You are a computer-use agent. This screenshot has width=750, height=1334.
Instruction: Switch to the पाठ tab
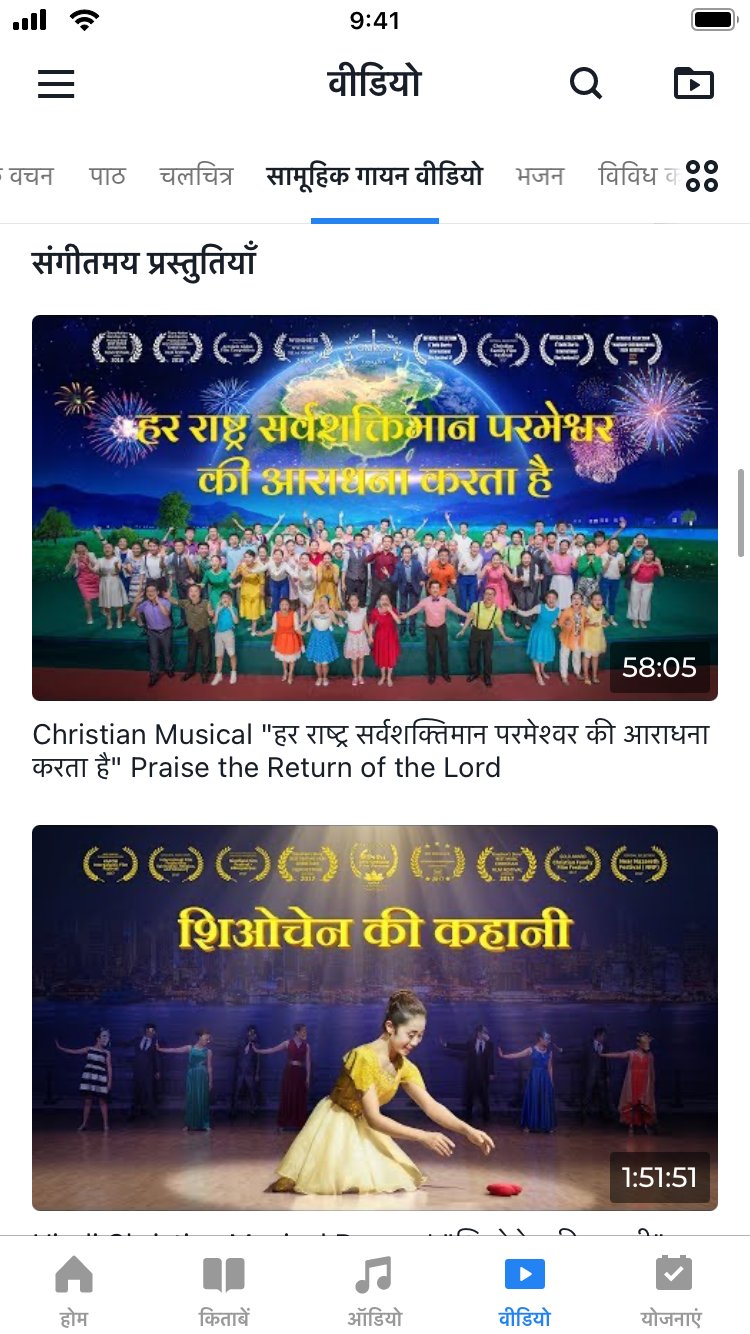coord(107,176)
